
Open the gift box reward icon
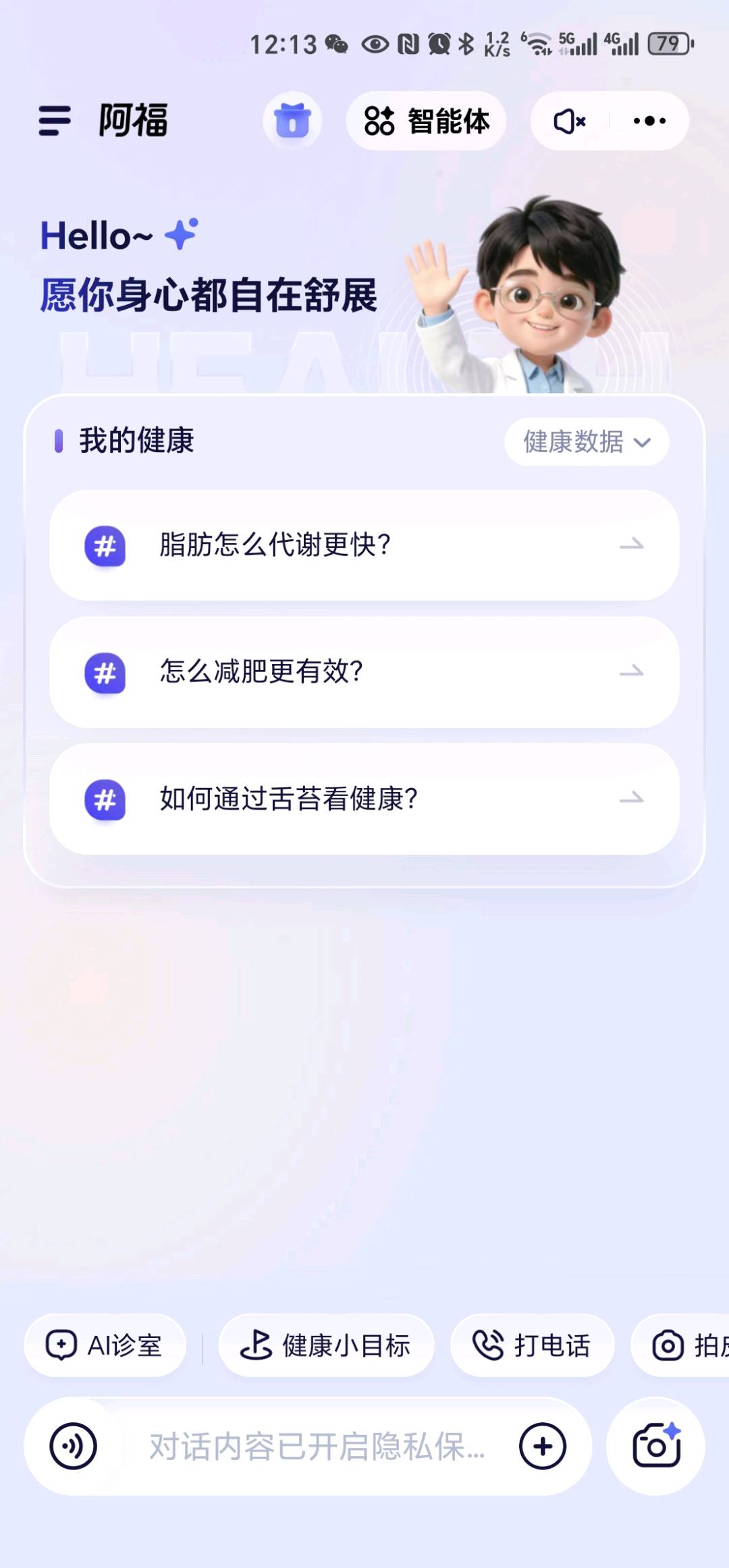point(292,120)
